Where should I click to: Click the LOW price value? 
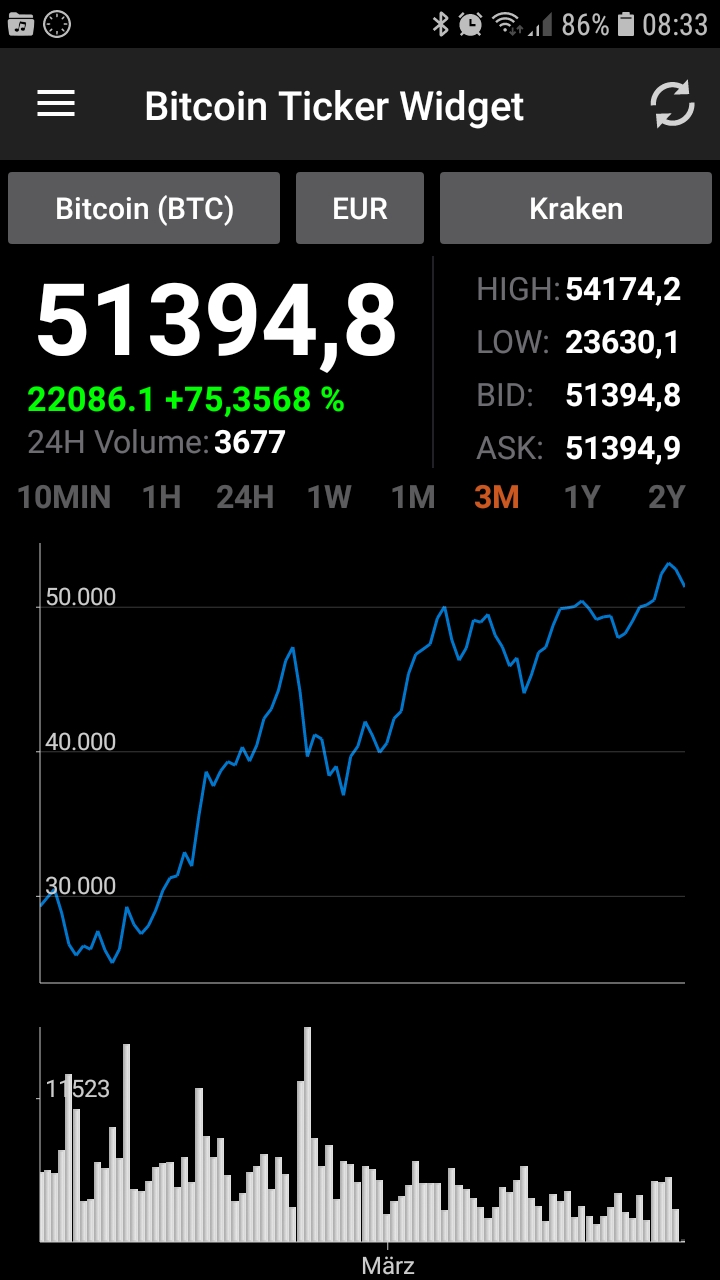coord(623,342)
